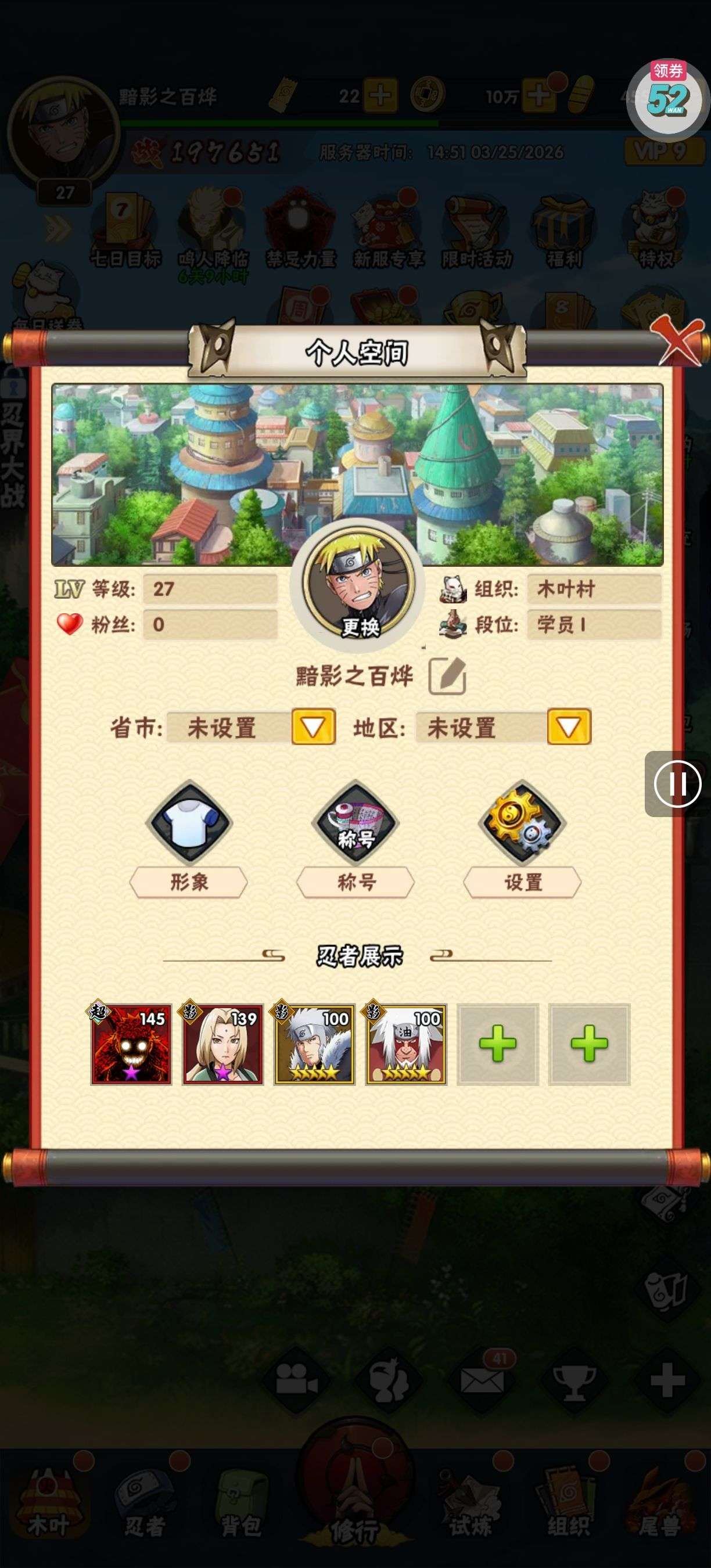The height and width of the screenshot is (1568, 711).
Task: Add a ninja to the first empty slot
Action: (497, 1044)
